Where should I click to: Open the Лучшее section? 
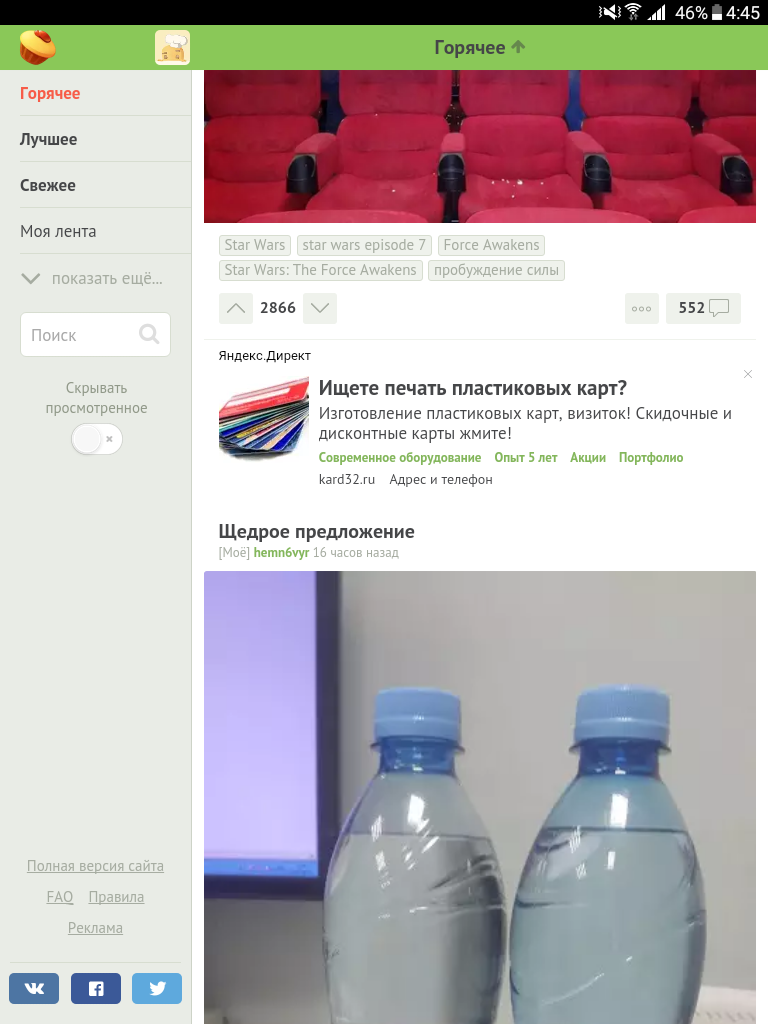(x=49, y=140)
